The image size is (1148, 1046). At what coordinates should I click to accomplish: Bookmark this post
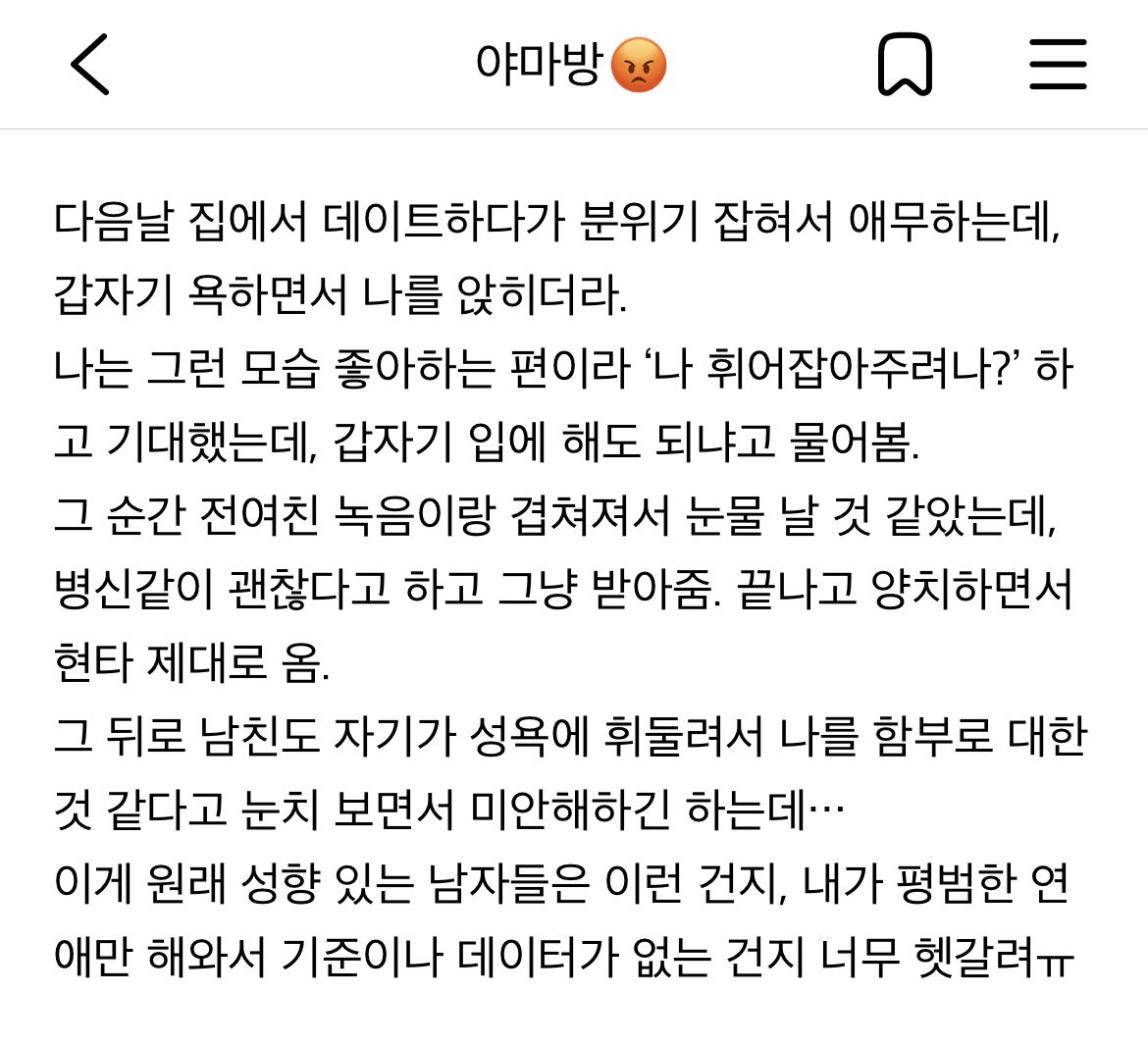pos(904,65)
